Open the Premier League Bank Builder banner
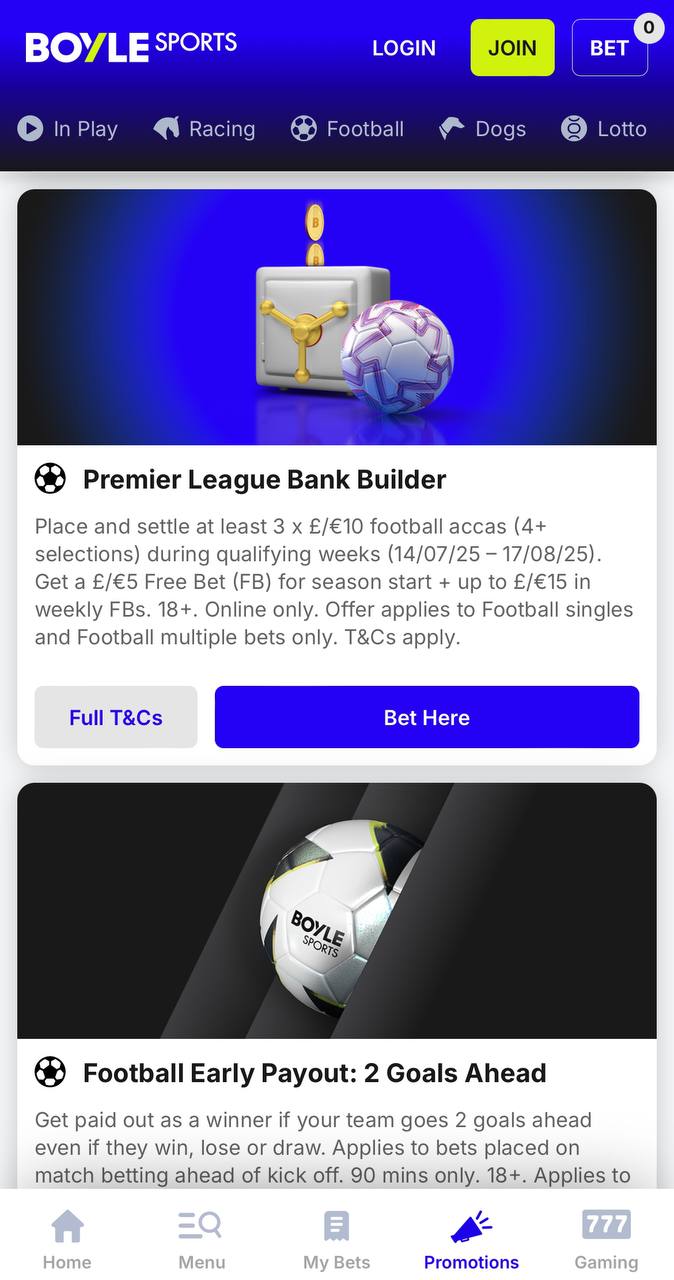This screenshot has width=674, height=1280. pyautogui.click(x=337, y=317)
